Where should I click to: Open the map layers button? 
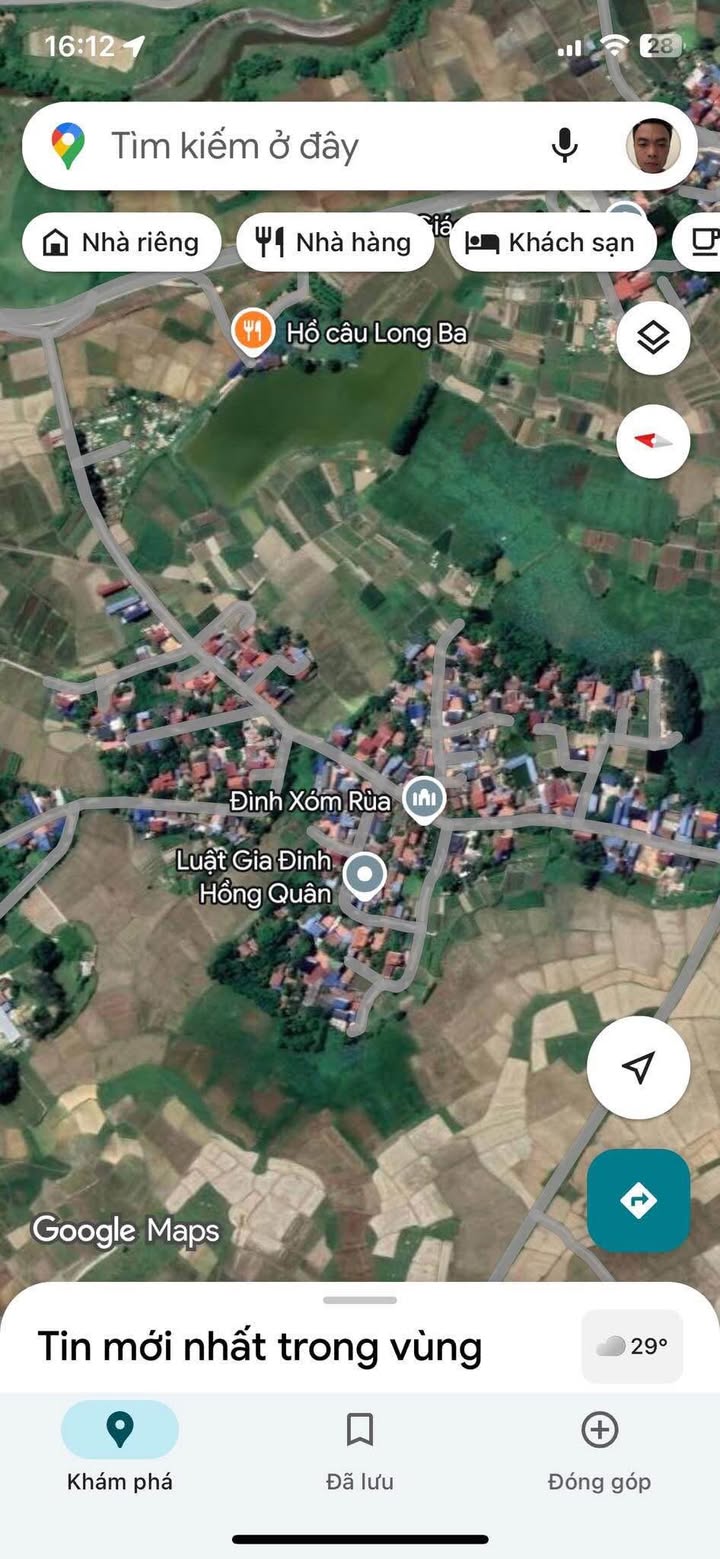pyautogui.click(x=653, y=338)
